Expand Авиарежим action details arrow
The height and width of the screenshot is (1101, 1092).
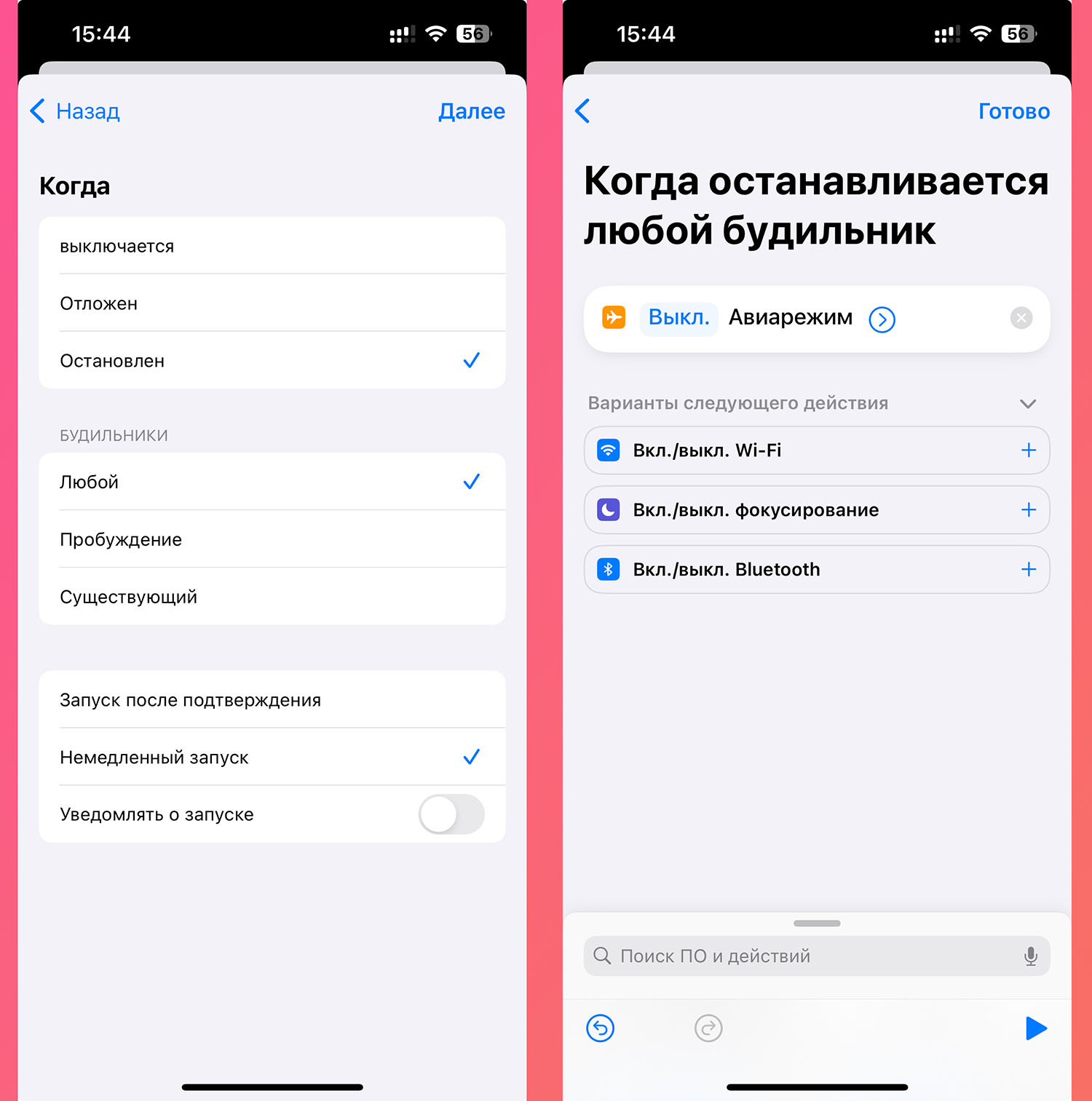point(882,319)
